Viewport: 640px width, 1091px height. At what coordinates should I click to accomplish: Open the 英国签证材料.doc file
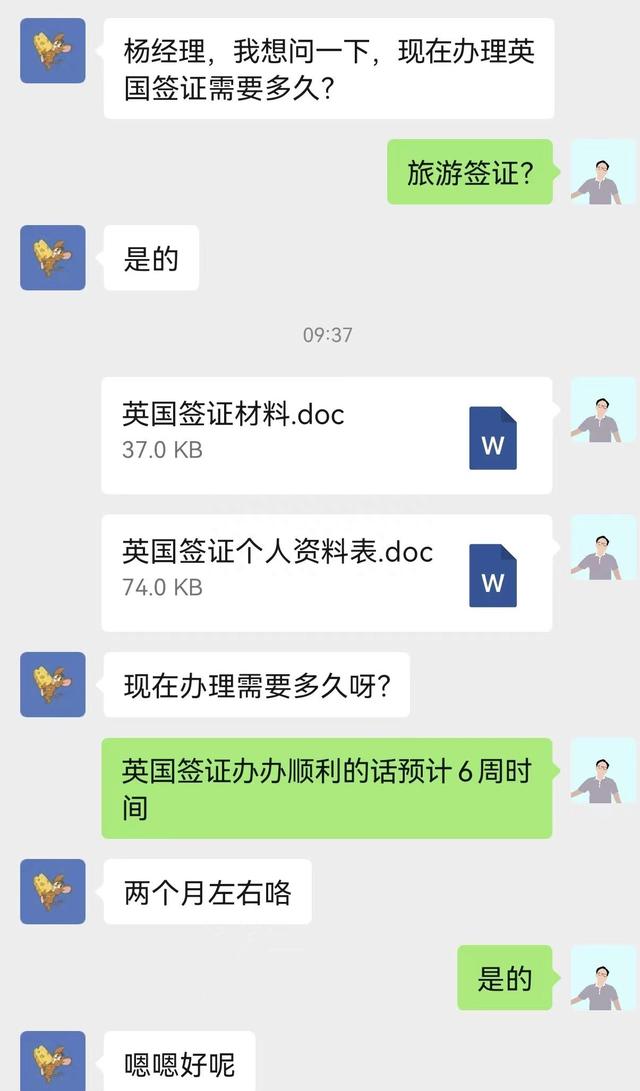327,436
